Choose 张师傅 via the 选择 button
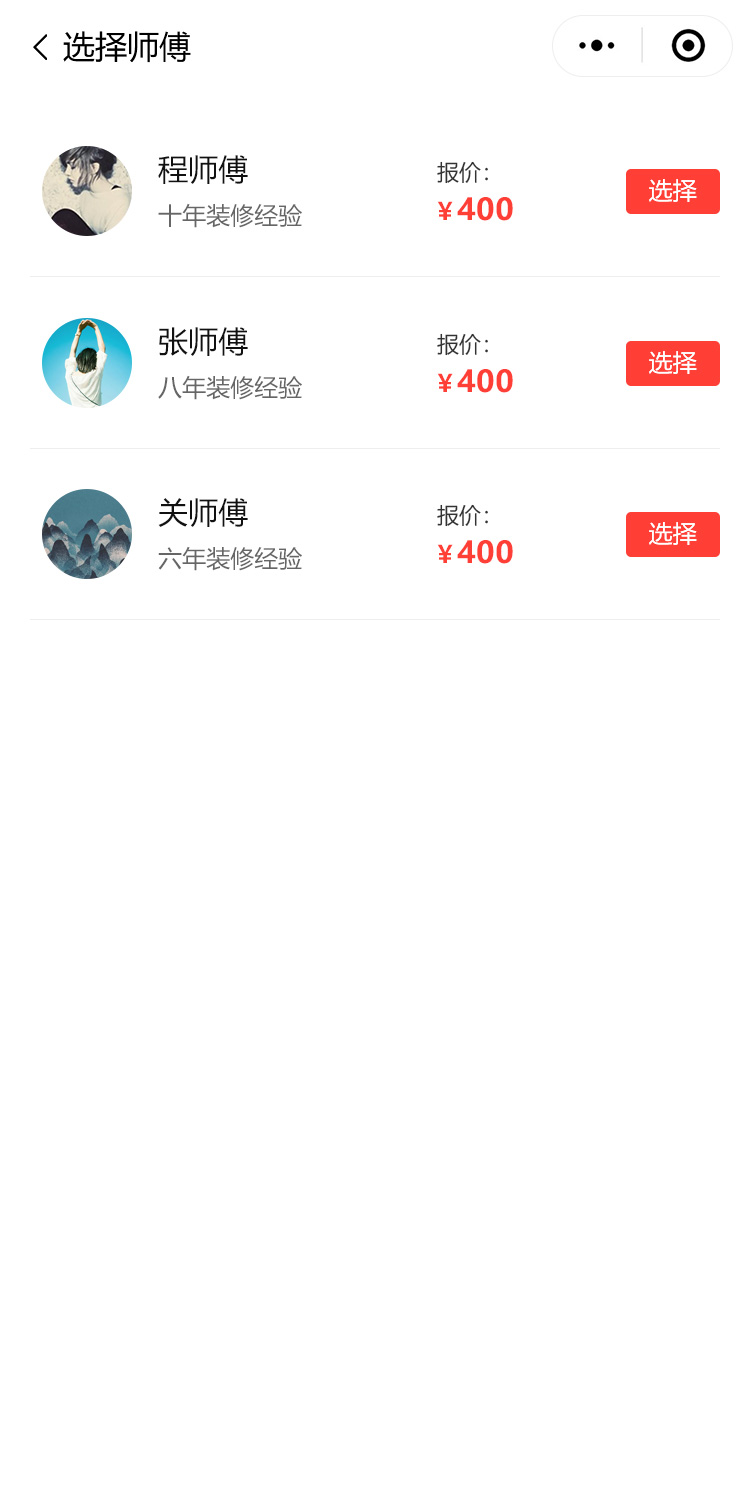Viewport: 750px width, 1500px height. pyautogui.click(x=672, y=363)
